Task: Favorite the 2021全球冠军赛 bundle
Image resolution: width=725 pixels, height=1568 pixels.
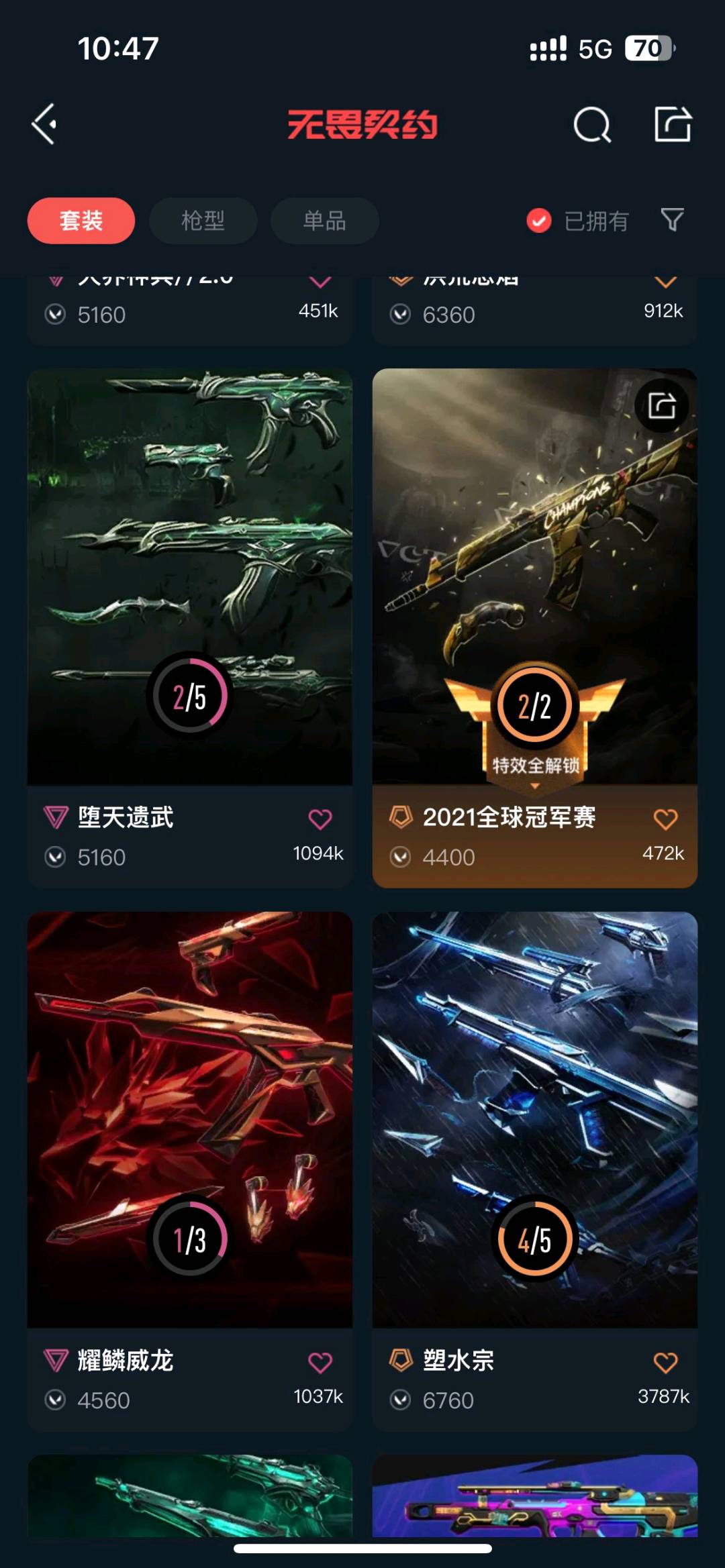Action: click(x=665, y=819)
